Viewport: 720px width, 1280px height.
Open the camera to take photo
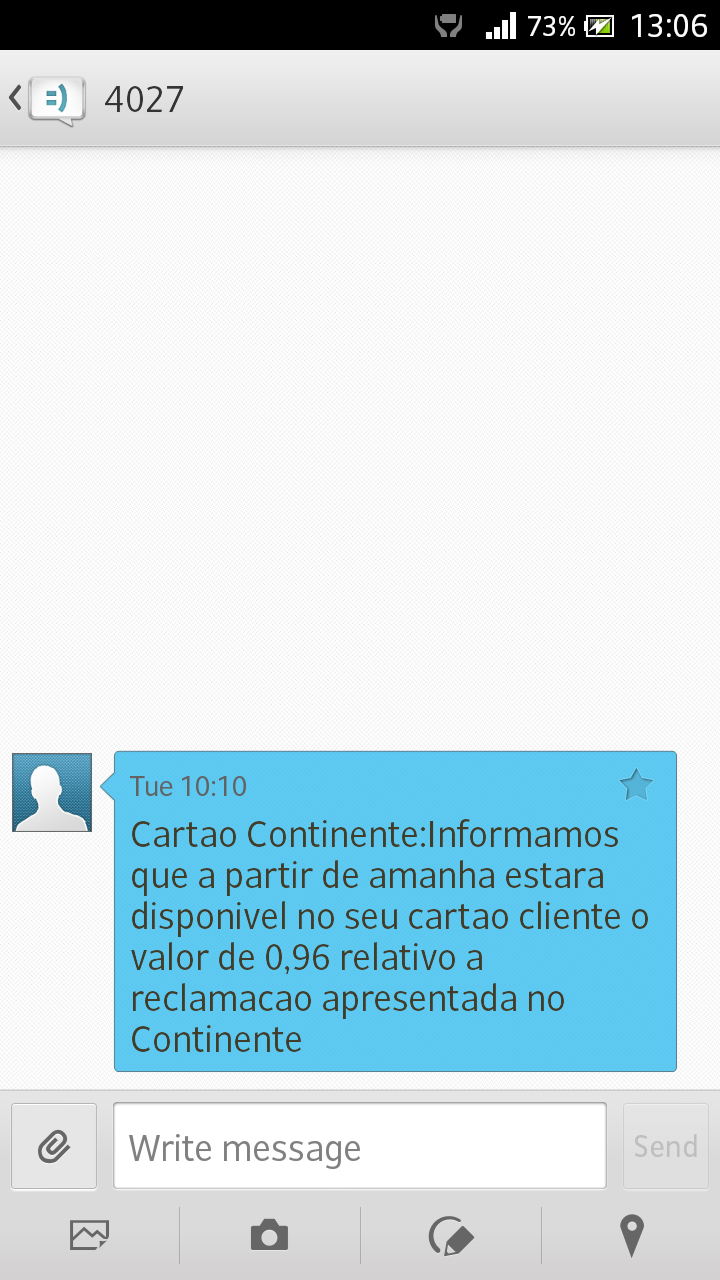point(270,1236)
